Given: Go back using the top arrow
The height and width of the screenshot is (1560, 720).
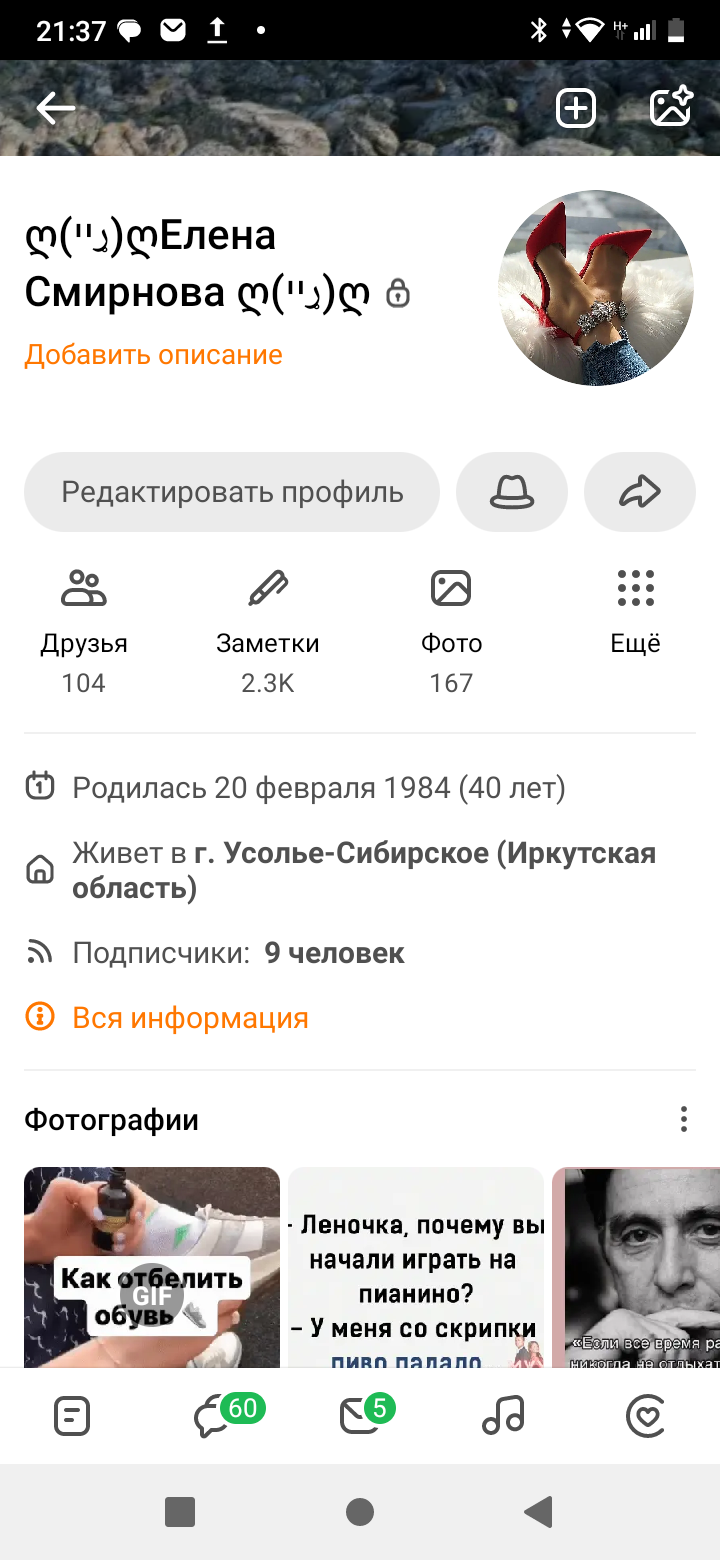Looking at the screenshot, I should [56, 108].
